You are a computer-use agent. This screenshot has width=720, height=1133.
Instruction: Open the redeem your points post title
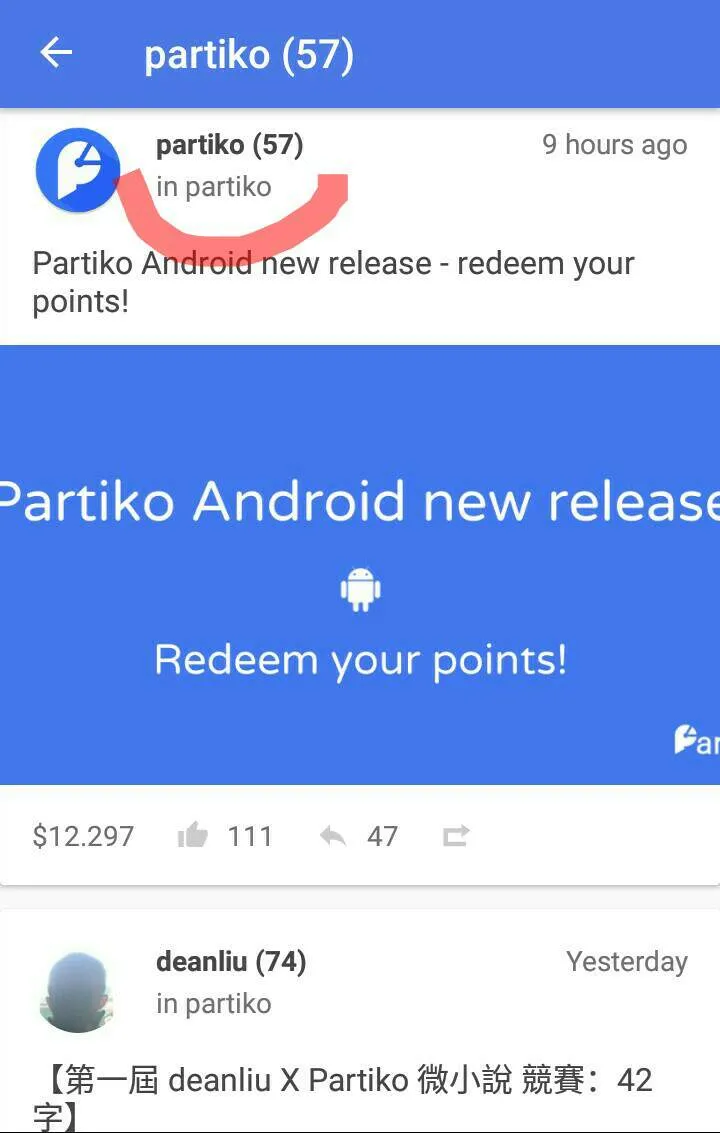[x=333, y=282]
